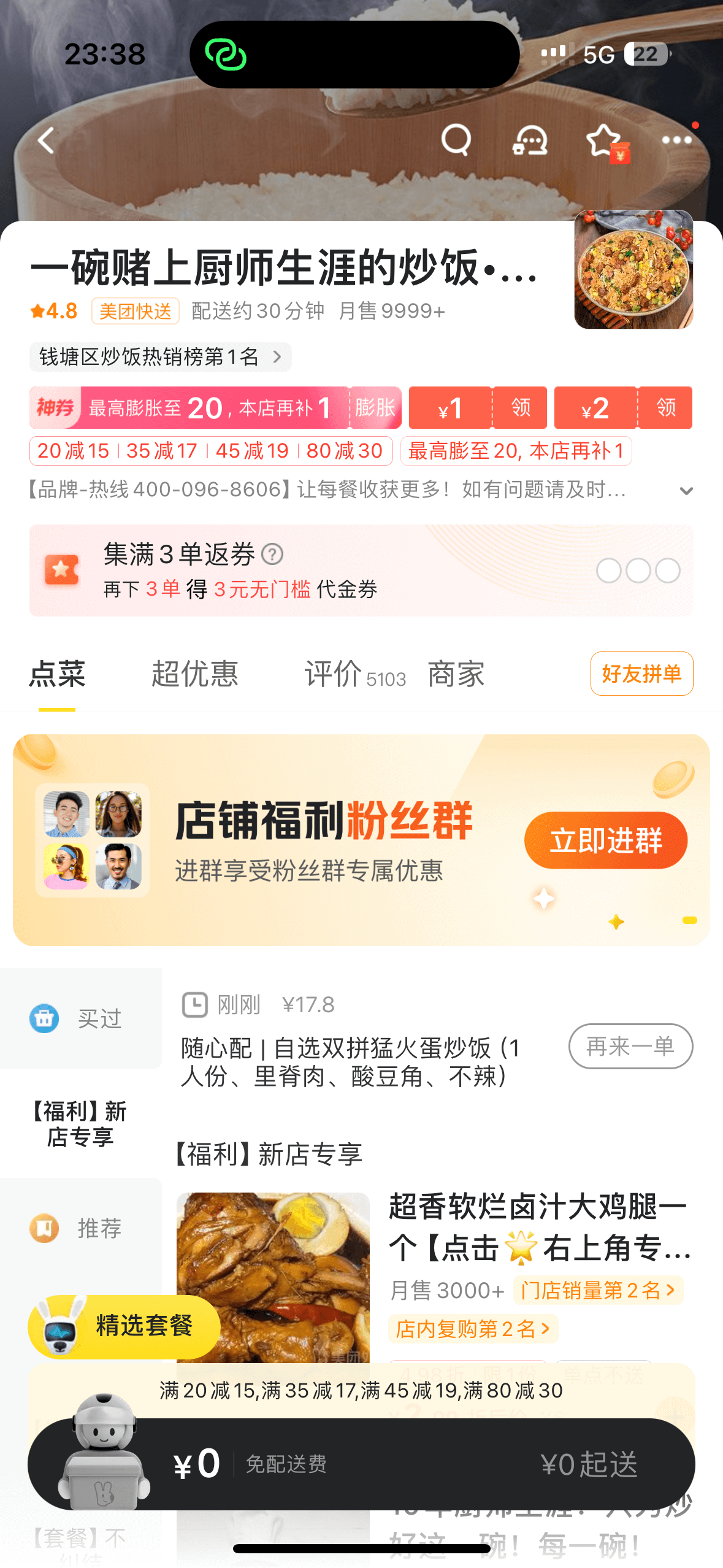The width and height of the screenshot is (723, 1568).
Task: Open more options via the ellipsis icon
Action: (x=676, y=140)
